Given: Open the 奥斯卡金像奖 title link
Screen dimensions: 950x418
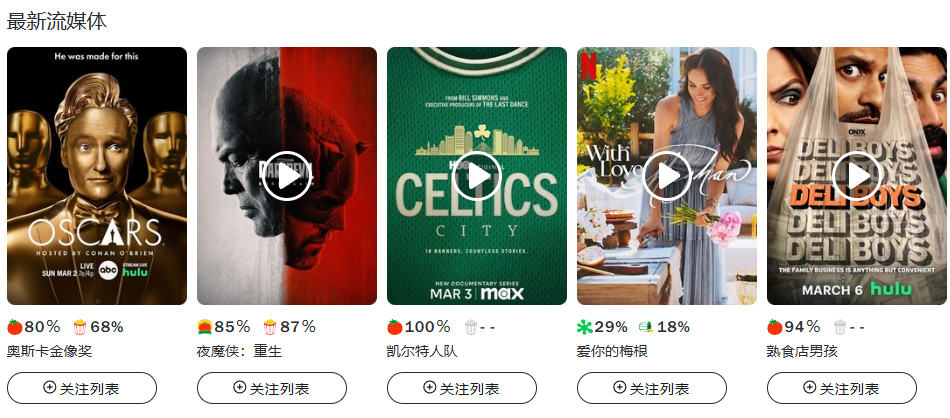Looking at the screenshot, I should pyautogui.click(x=50, y=351).
